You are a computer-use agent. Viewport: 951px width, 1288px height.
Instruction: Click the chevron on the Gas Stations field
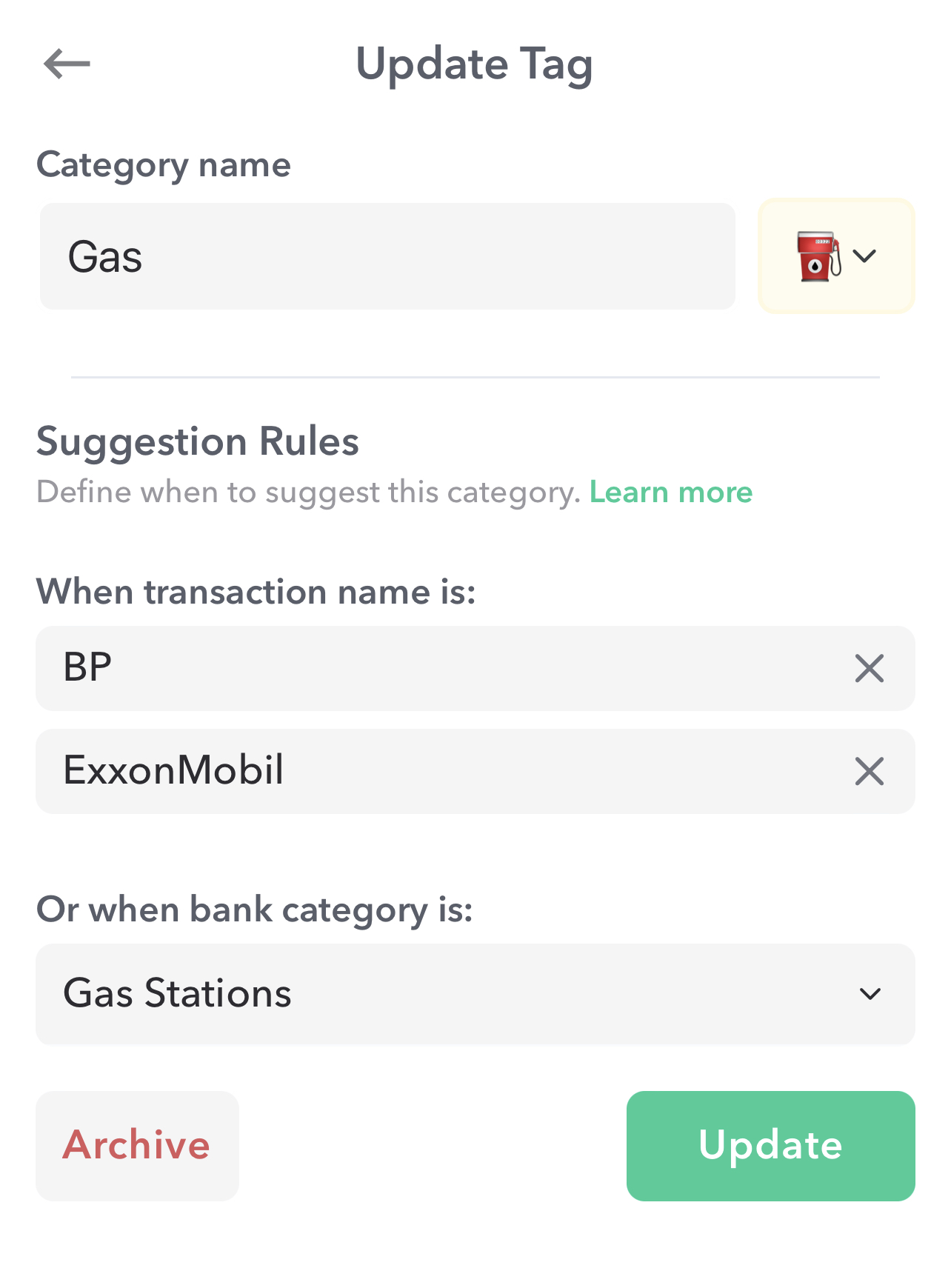(x=872, y=994)
